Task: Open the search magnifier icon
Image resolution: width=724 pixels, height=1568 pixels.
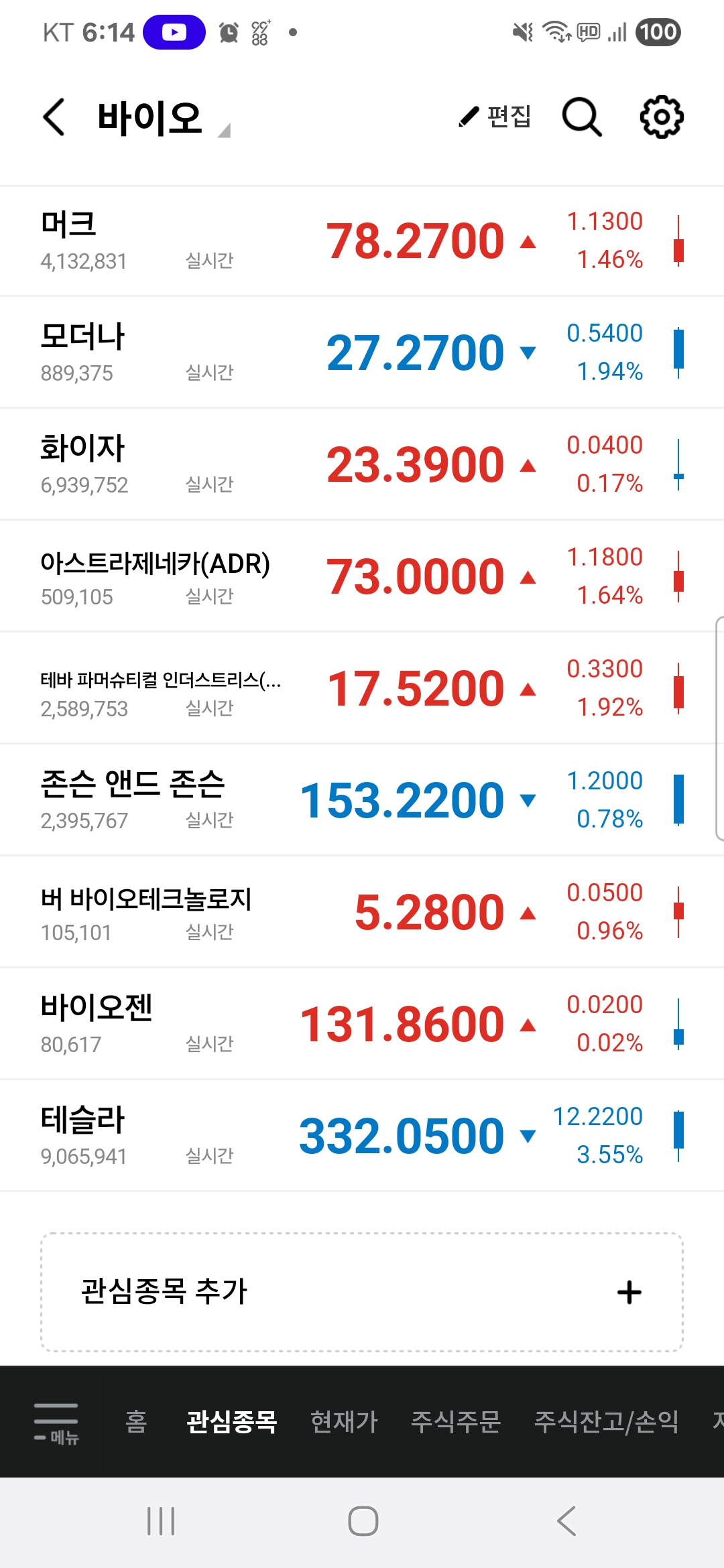Action: (581, 117)
